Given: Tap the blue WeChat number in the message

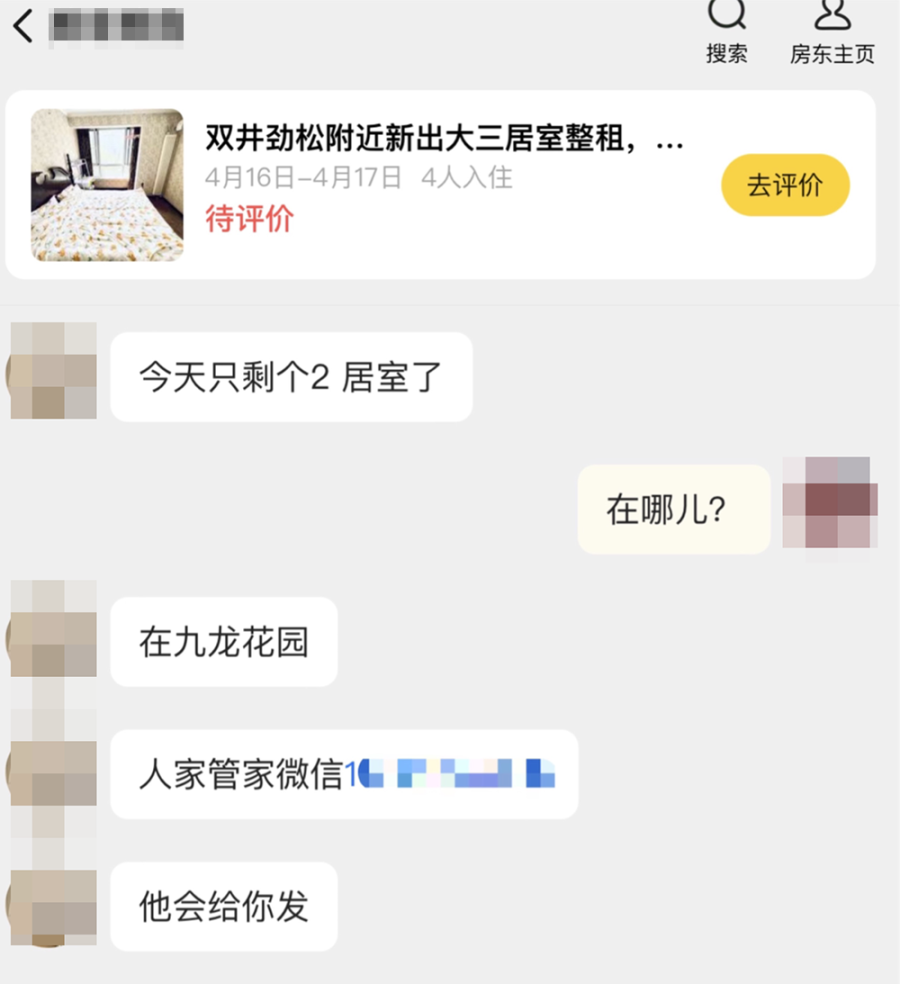Looking at the screenshot, I should pos(449,775).
